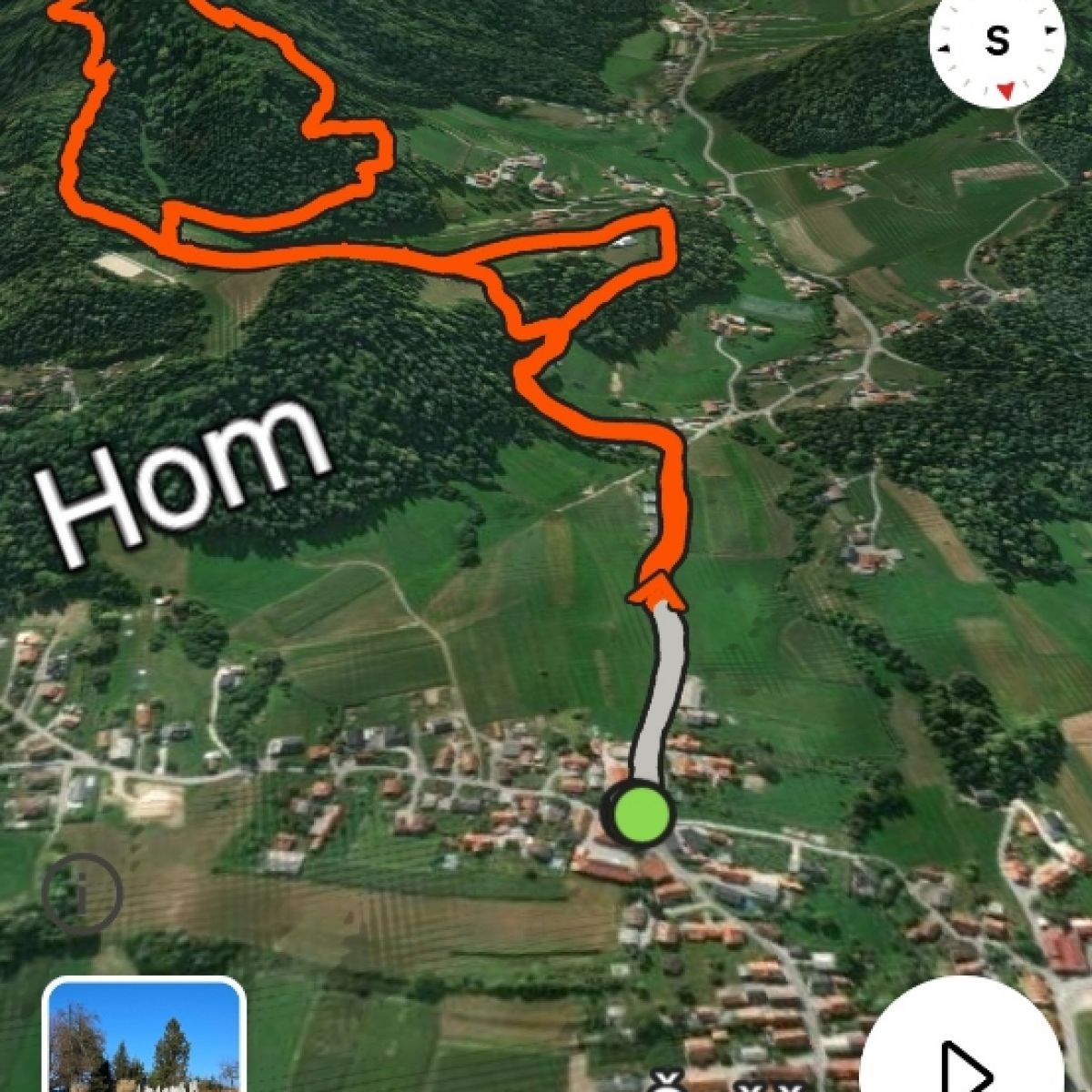Open the map info button
The width and height of the screenshot is (1092, 1092).
coord(81,895)
